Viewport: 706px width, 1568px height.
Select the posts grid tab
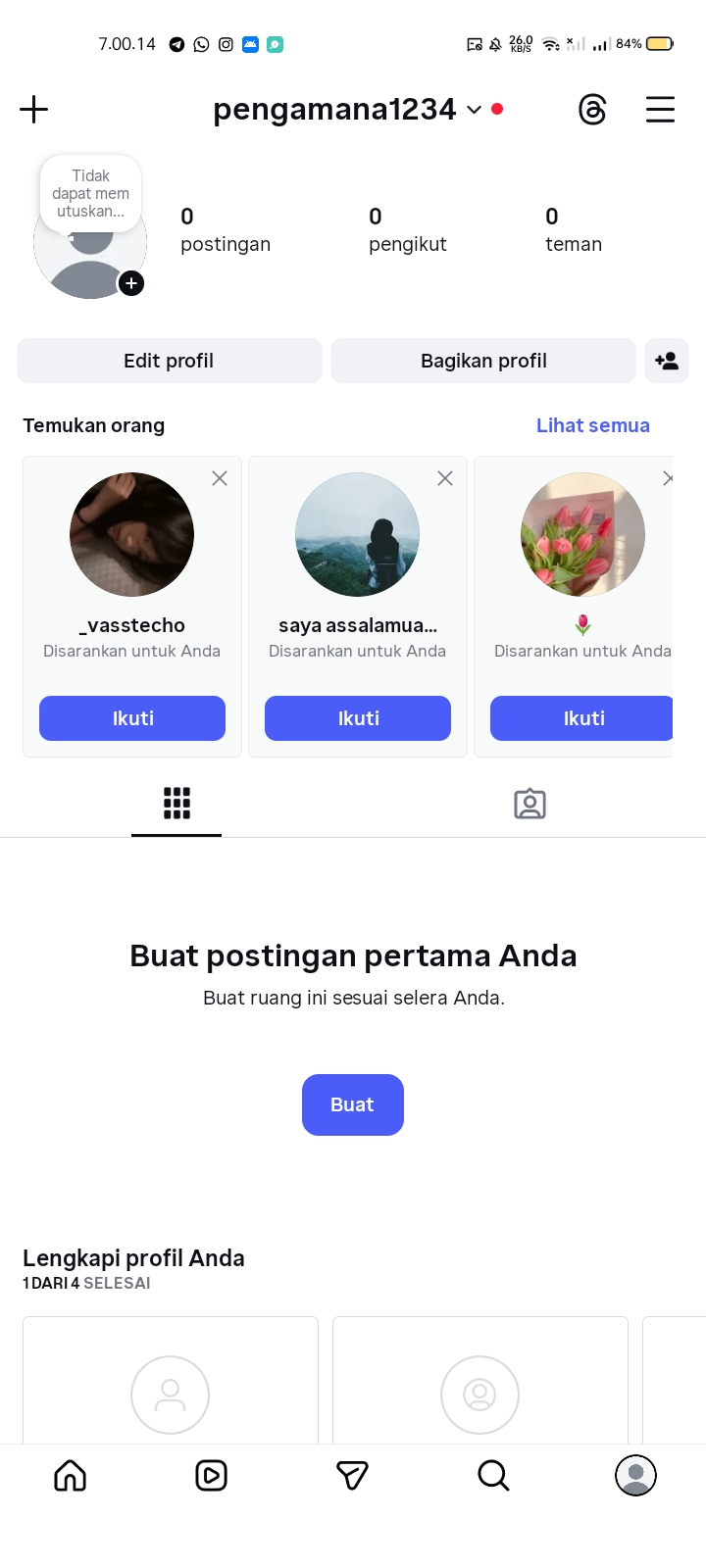tap(176, 804)
